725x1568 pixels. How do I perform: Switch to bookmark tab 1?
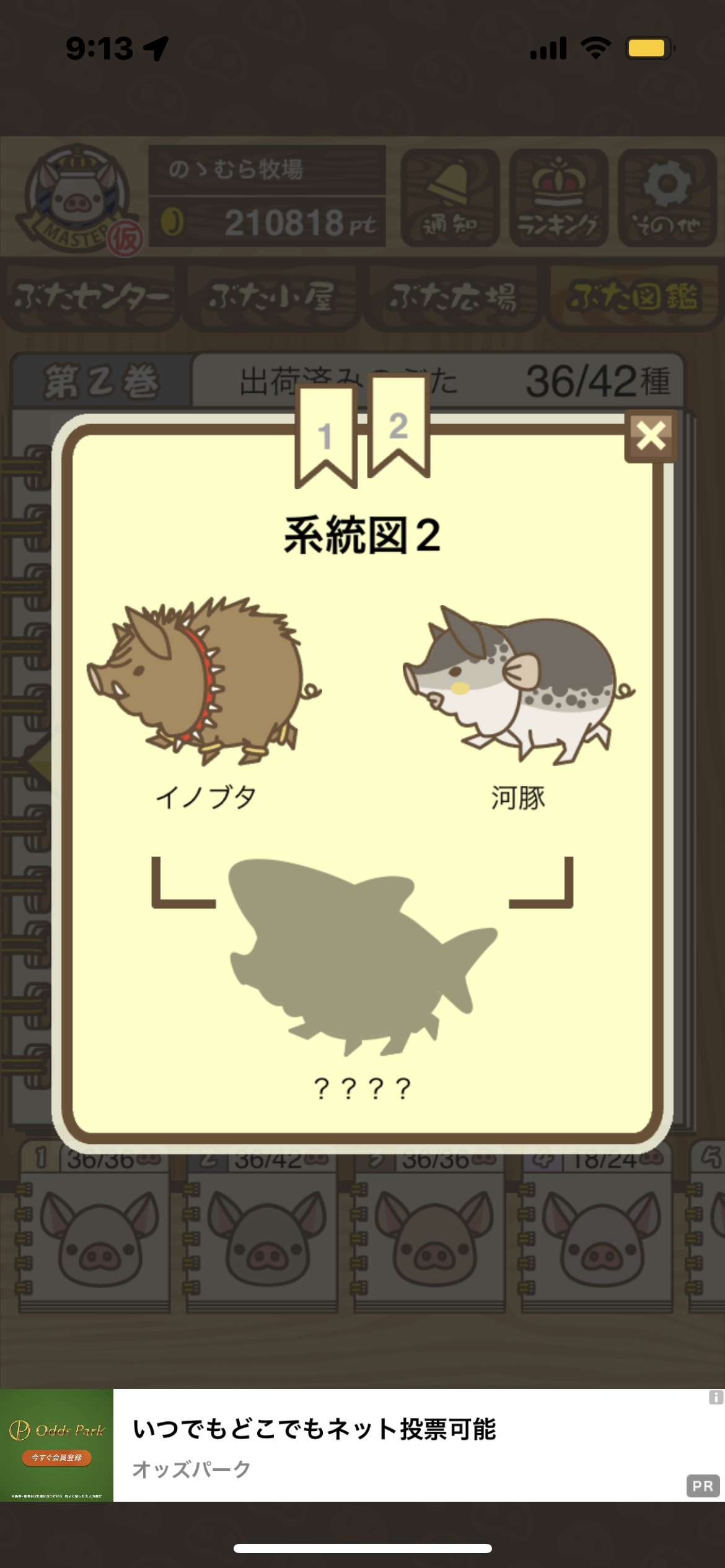(326, 436)
